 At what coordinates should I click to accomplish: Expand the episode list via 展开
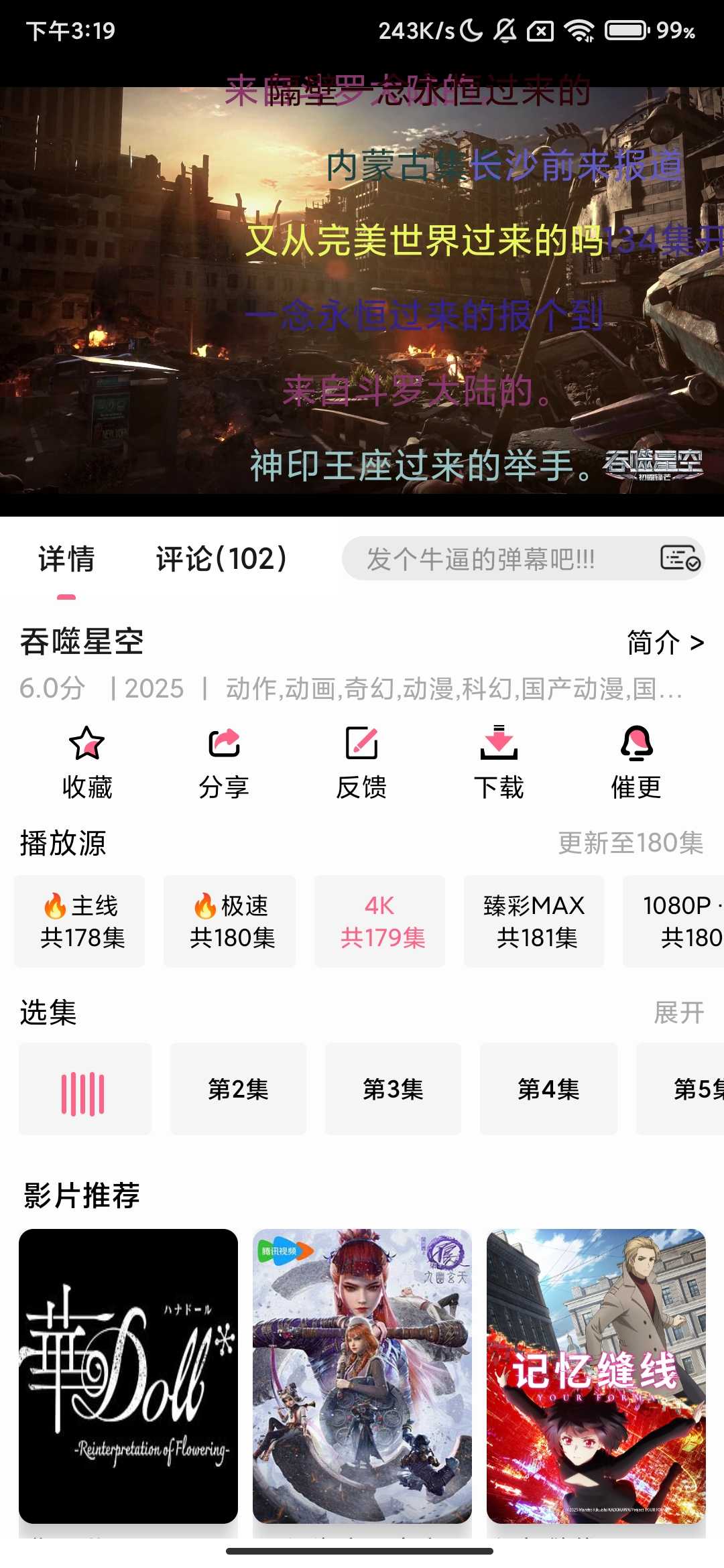678,1012
